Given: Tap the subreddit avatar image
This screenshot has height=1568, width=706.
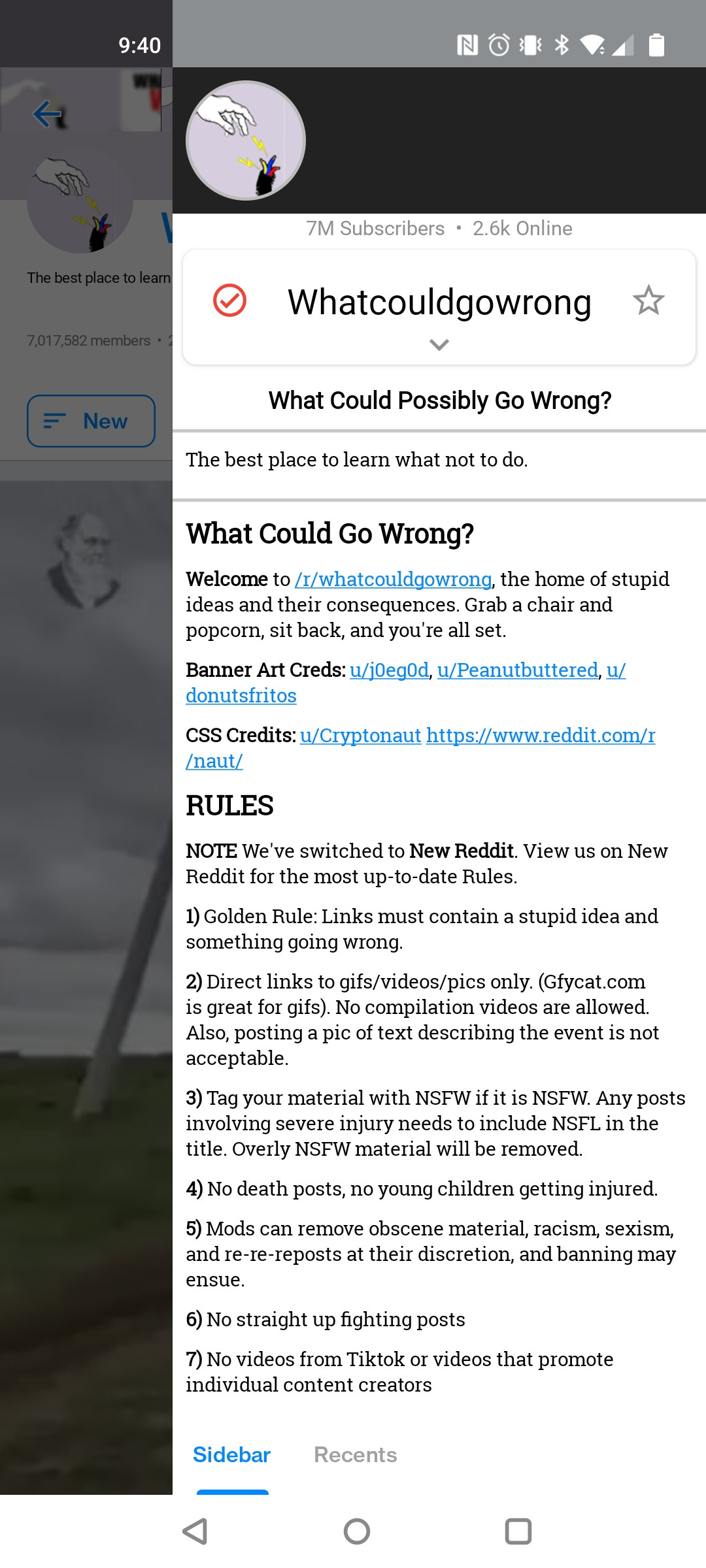Looking at the screenshot, I should [246, 140].
